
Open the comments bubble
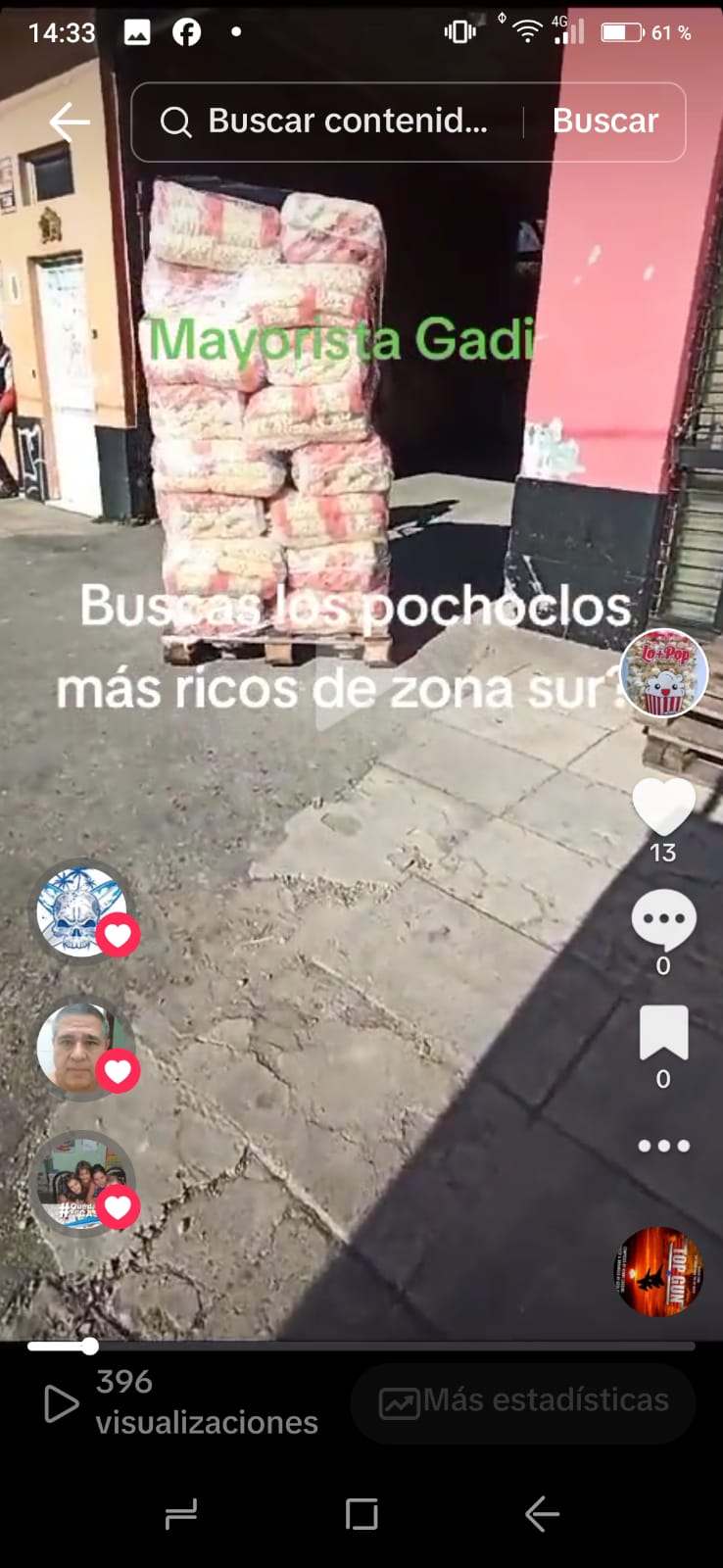click(663, 919)
